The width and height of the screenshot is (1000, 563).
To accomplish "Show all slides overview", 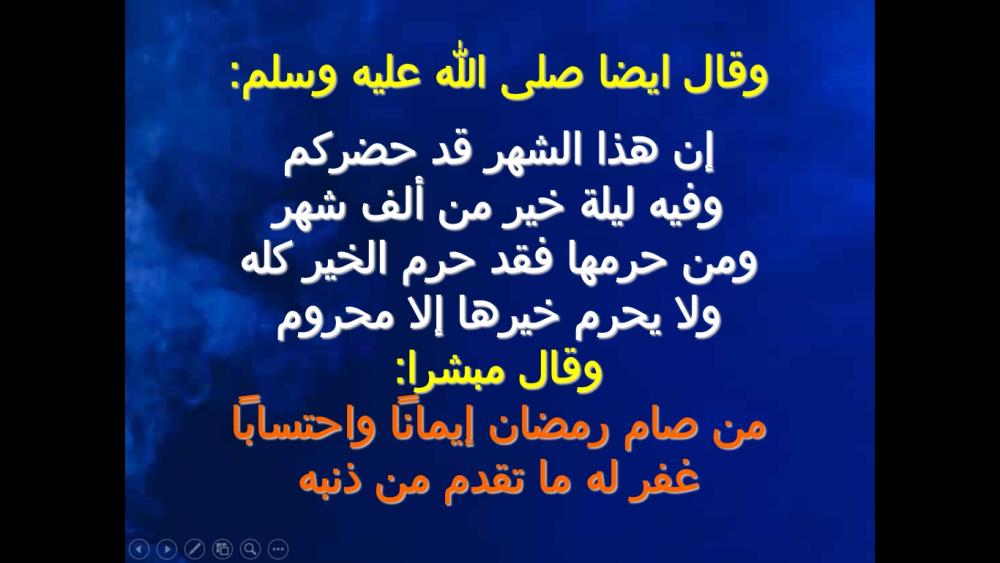I will point(222,548).
